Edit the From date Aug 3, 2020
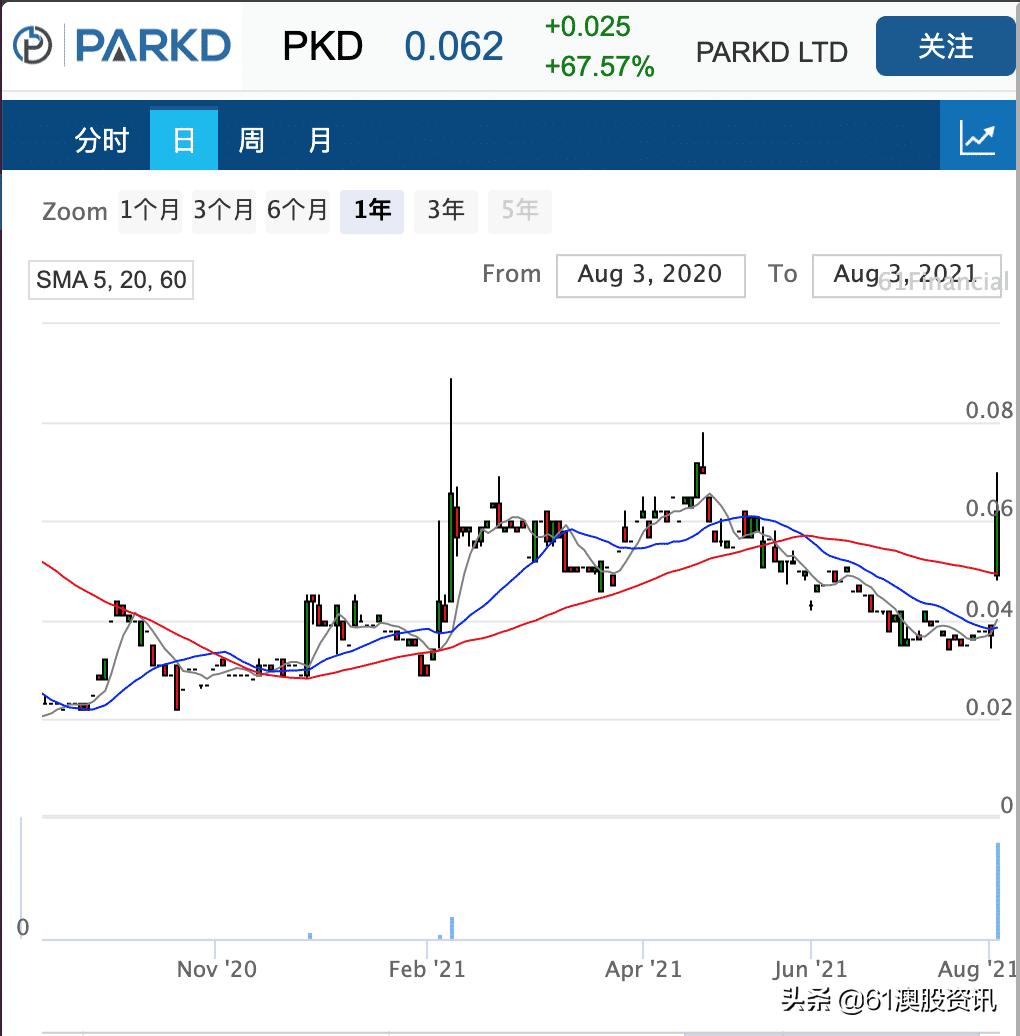1020x1036 pixels. click(x=650, y=275)
